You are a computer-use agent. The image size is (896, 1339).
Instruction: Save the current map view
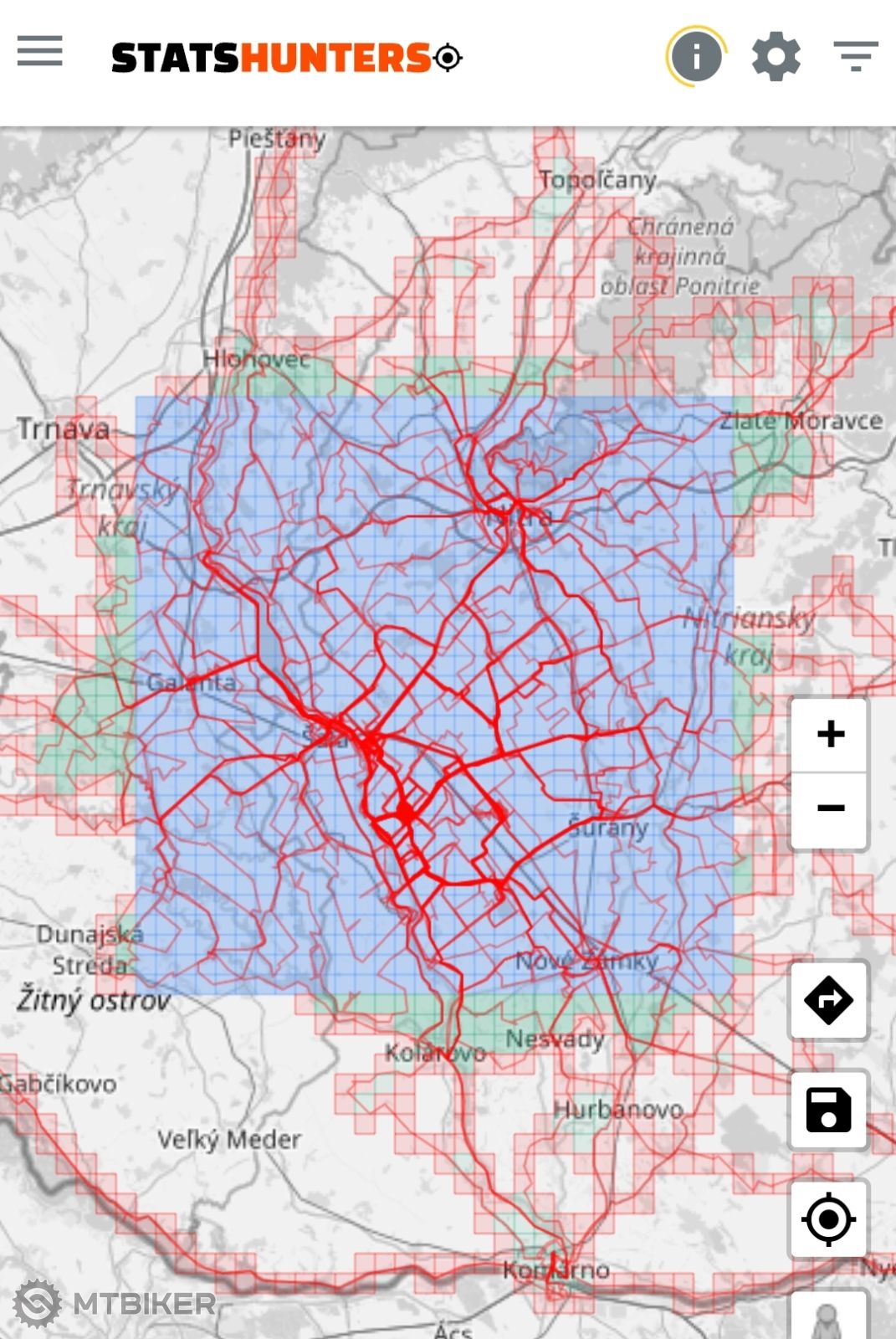point(828,1110)
